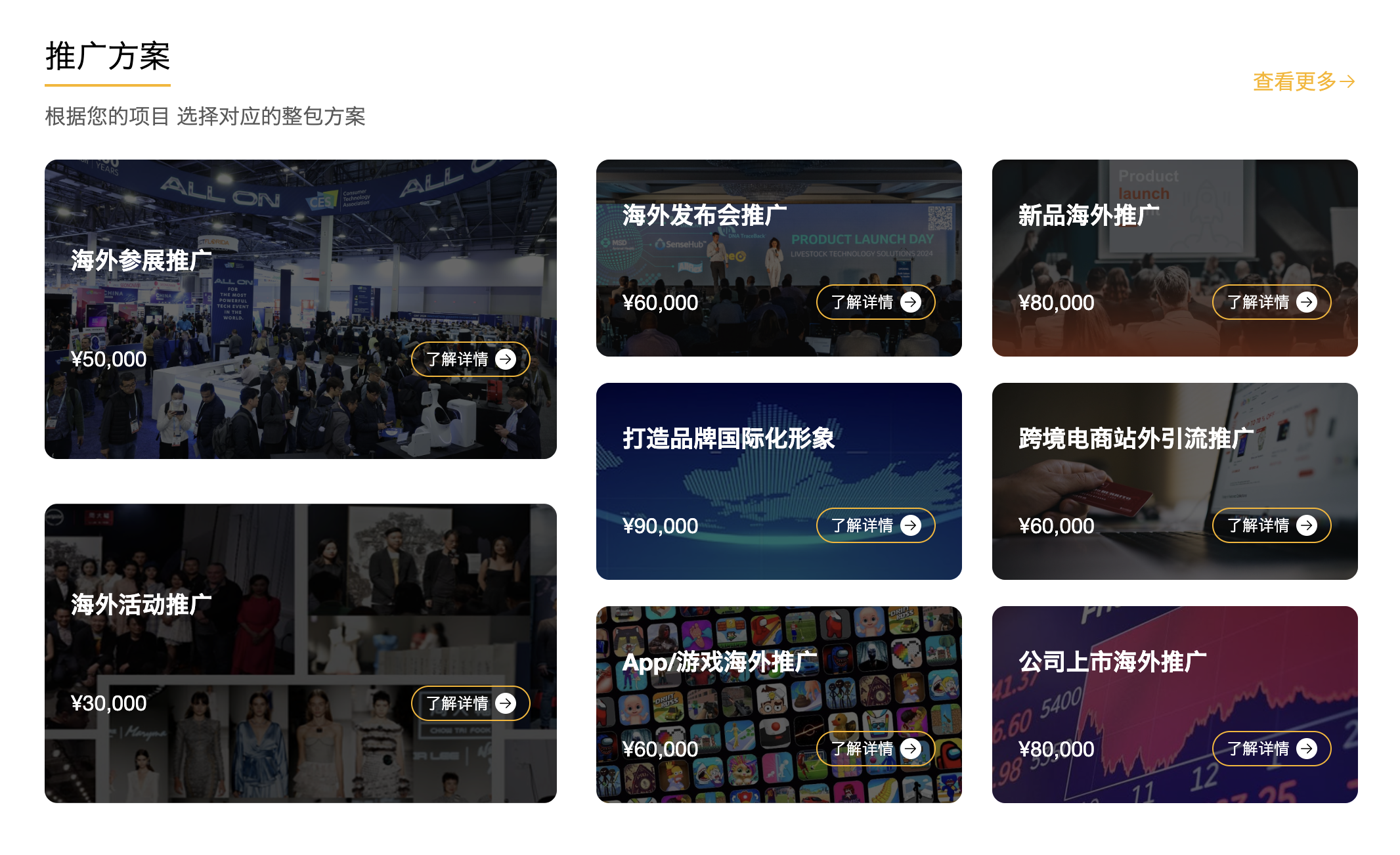Tap 了解详情 on 海外活动推广 card

point(470,703)
